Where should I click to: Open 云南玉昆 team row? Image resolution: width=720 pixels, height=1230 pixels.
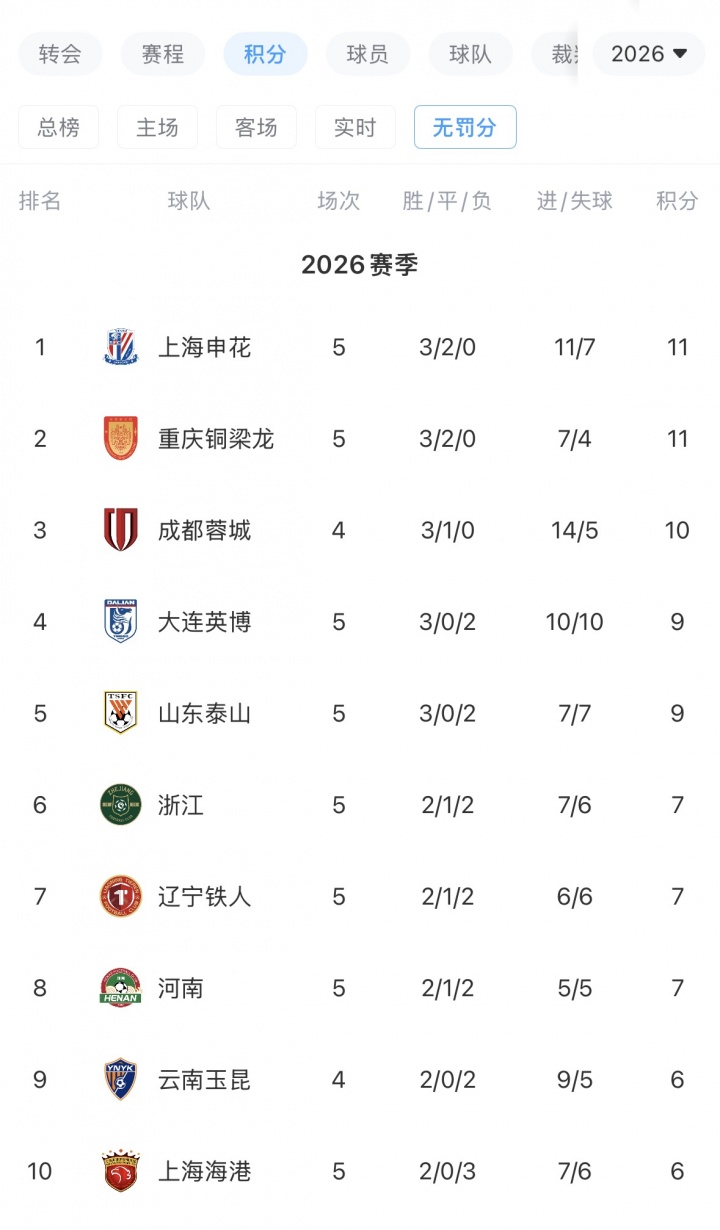click(x=204, y=1080)
